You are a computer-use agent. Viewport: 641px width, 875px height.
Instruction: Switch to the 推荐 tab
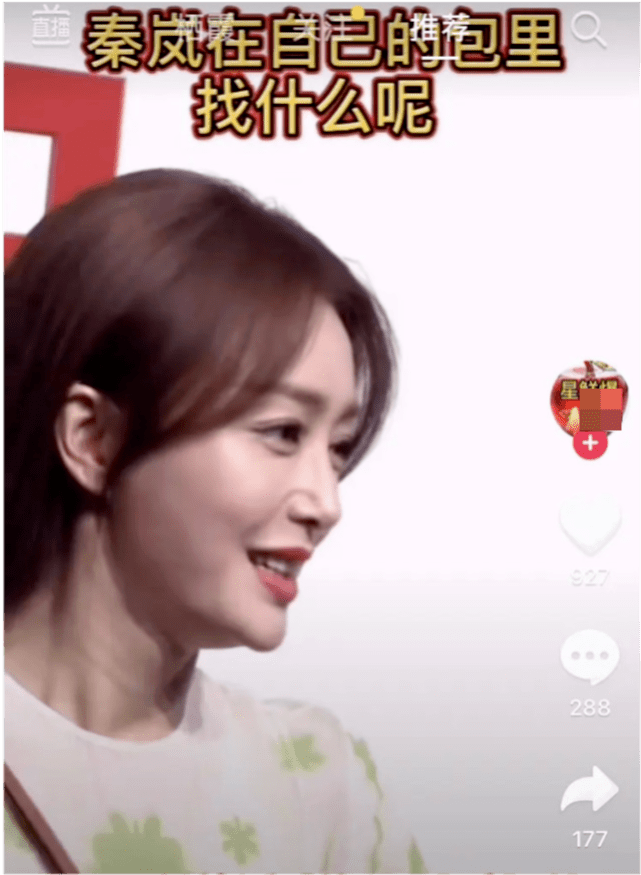click(x=439, y=28)
